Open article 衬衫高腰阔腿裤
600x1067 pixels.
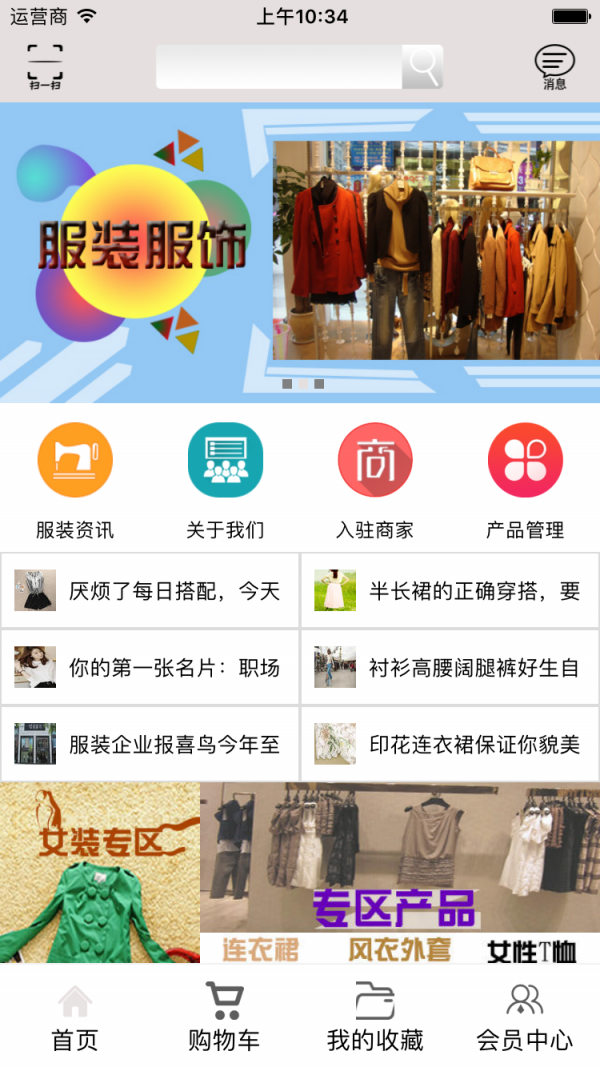[450, 667]
